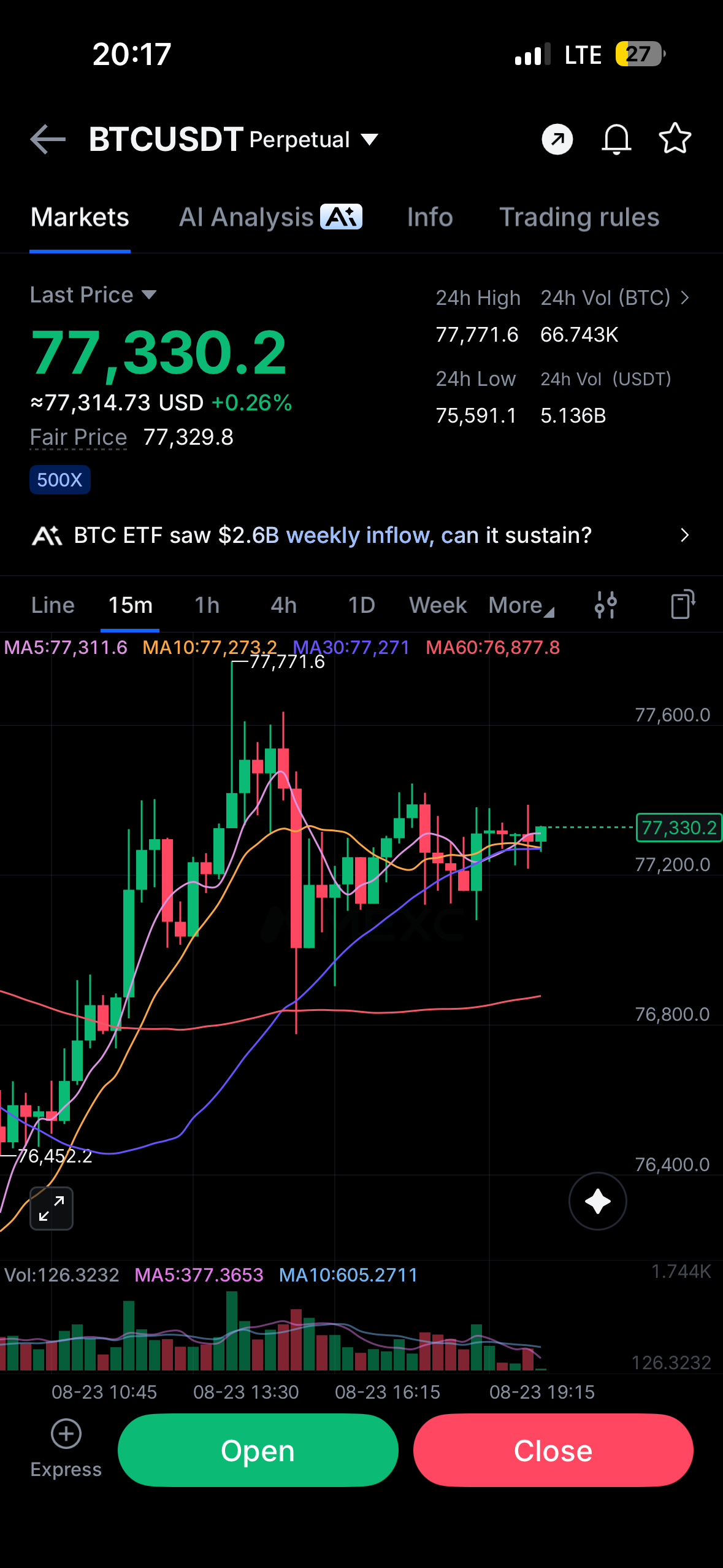Tap the green Open button
The height and width of the screenshot is (1568, 723).
coord(258,1451)
